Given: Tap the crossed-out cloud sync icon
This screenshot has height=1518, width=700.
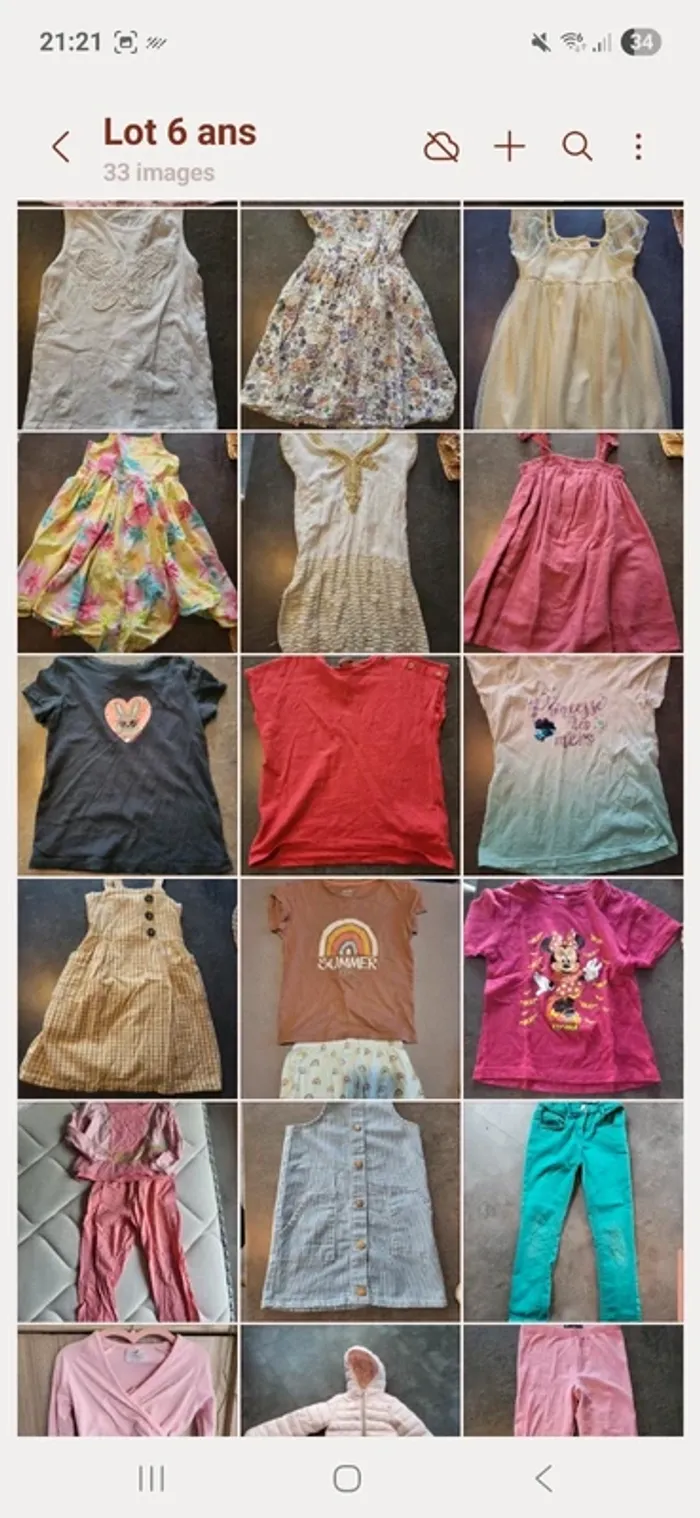Looking at the screenshot, I should pyautogui.click(x=441, y=148).
